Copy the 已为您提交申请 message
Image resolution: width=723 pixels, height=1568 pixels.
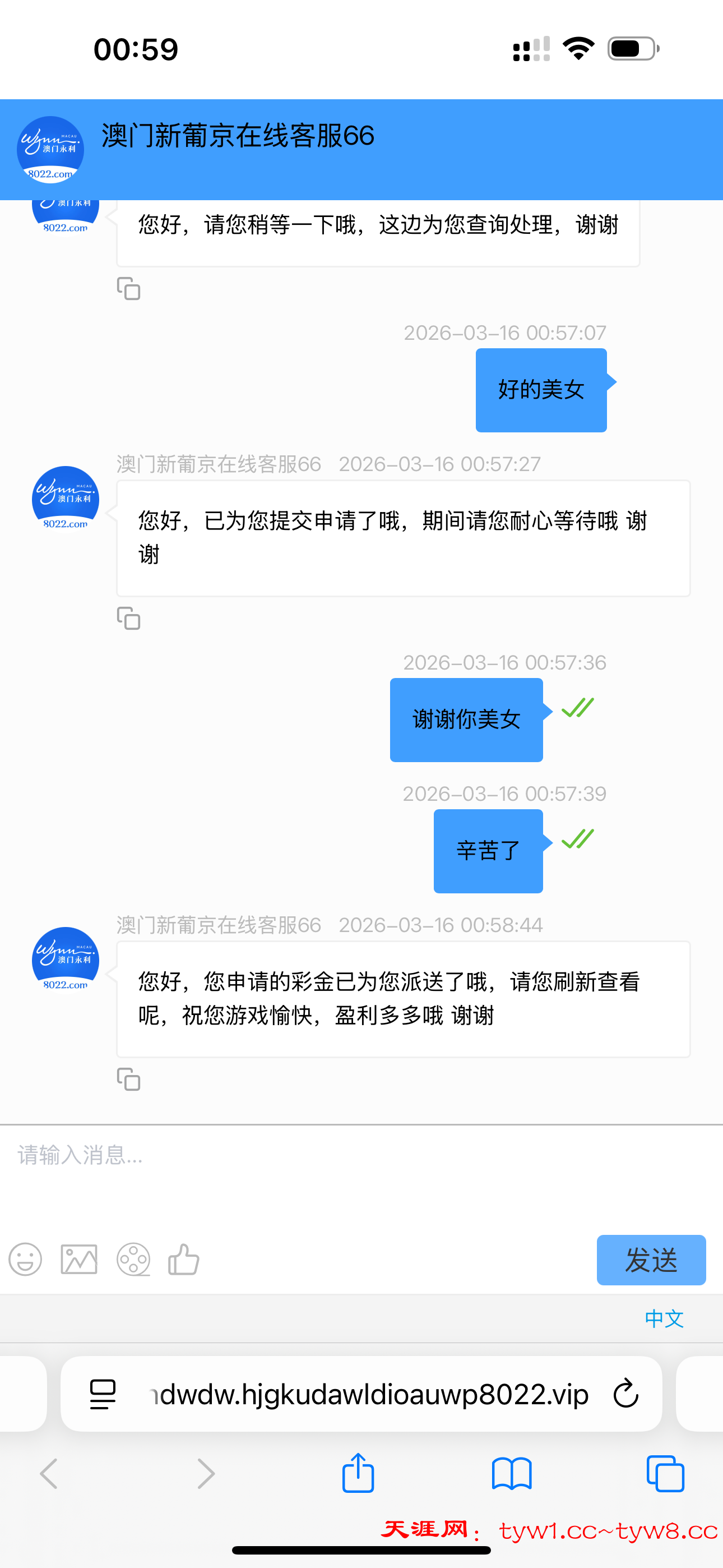[x=128, y=619]
